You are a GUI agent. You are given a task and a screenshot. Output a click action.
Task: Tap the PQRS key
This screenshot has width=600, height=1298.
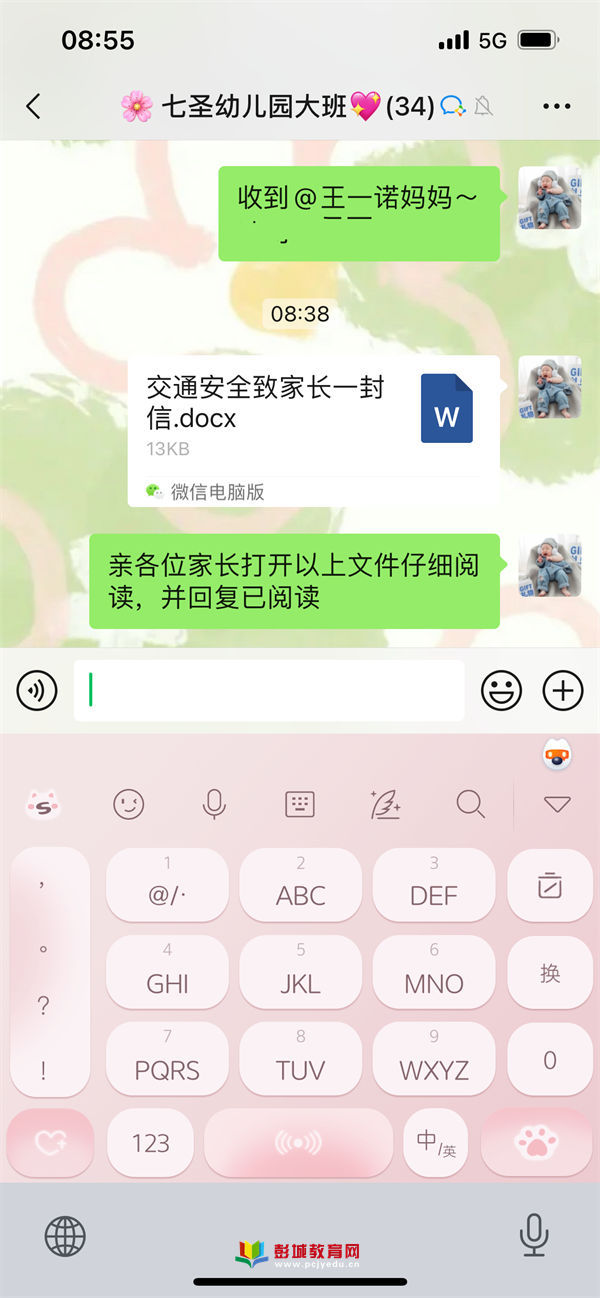[167, 1059]
